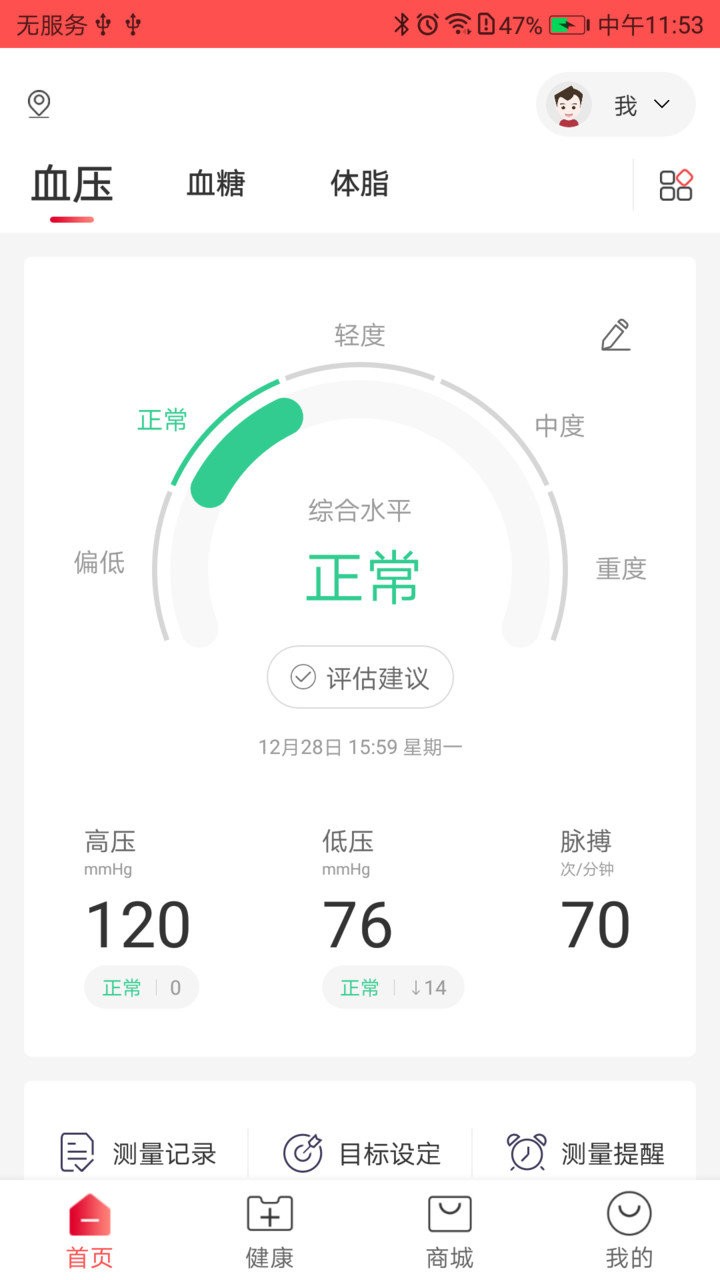The height and width of the screenshot is (1280, 720).
Task: Open the 我的 profile tab
Action: (629, 1231)
